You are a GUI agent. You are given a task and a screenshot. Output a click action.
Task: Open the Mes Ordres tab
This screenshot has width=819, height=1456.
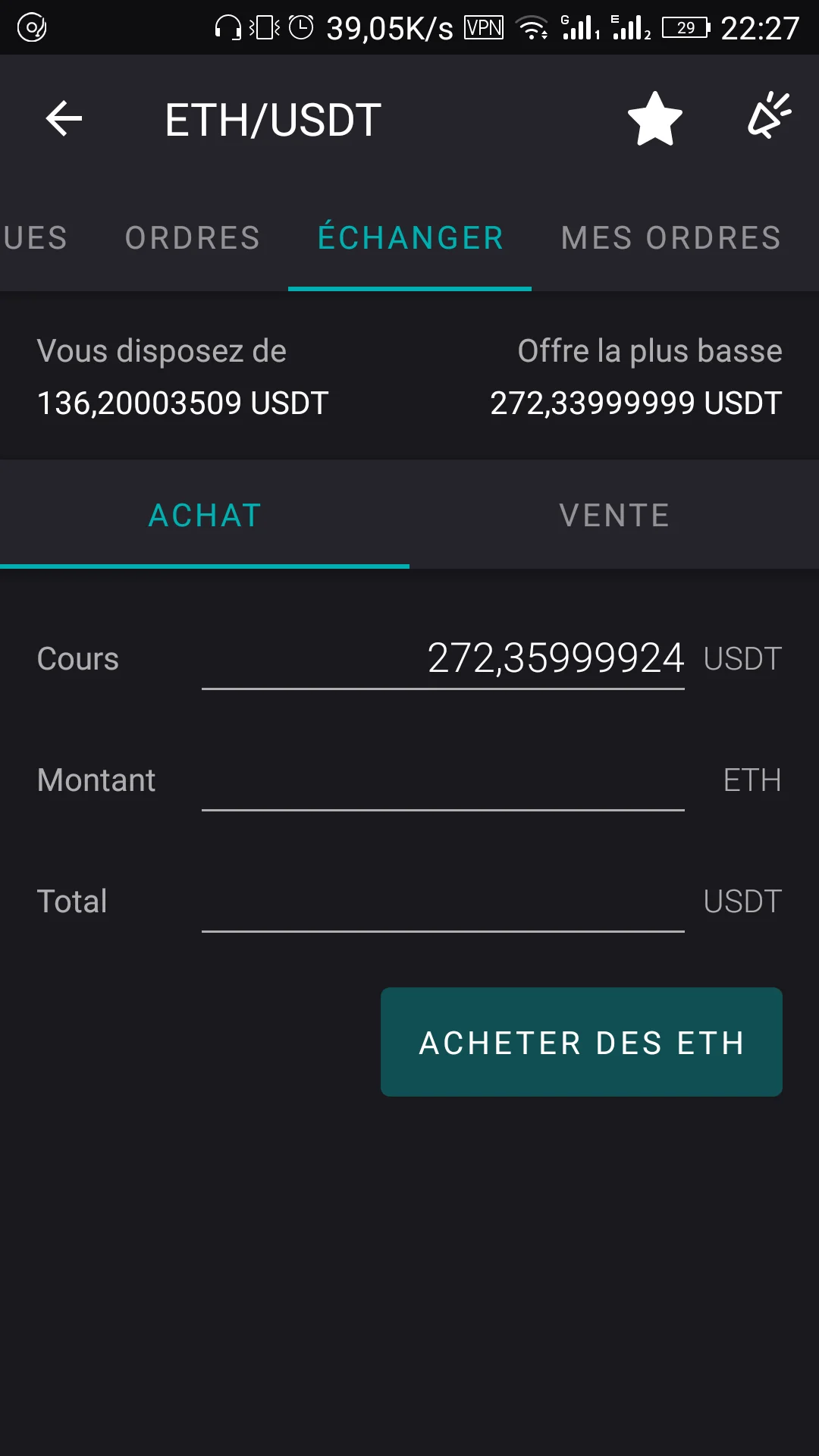click(670, 238)
